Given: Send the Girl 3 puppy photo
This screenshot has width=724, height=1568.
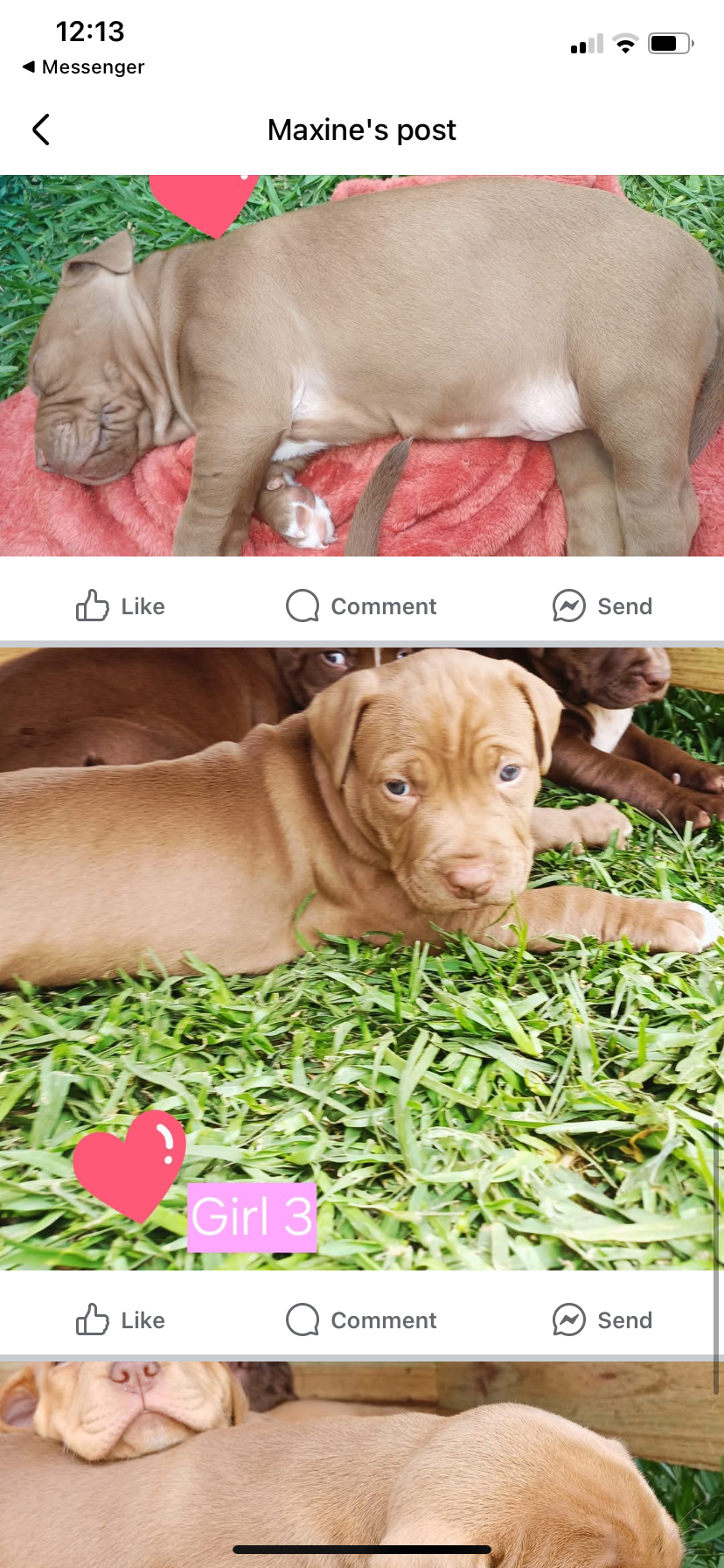Looking at the screenshot, I should [602, 1319].
